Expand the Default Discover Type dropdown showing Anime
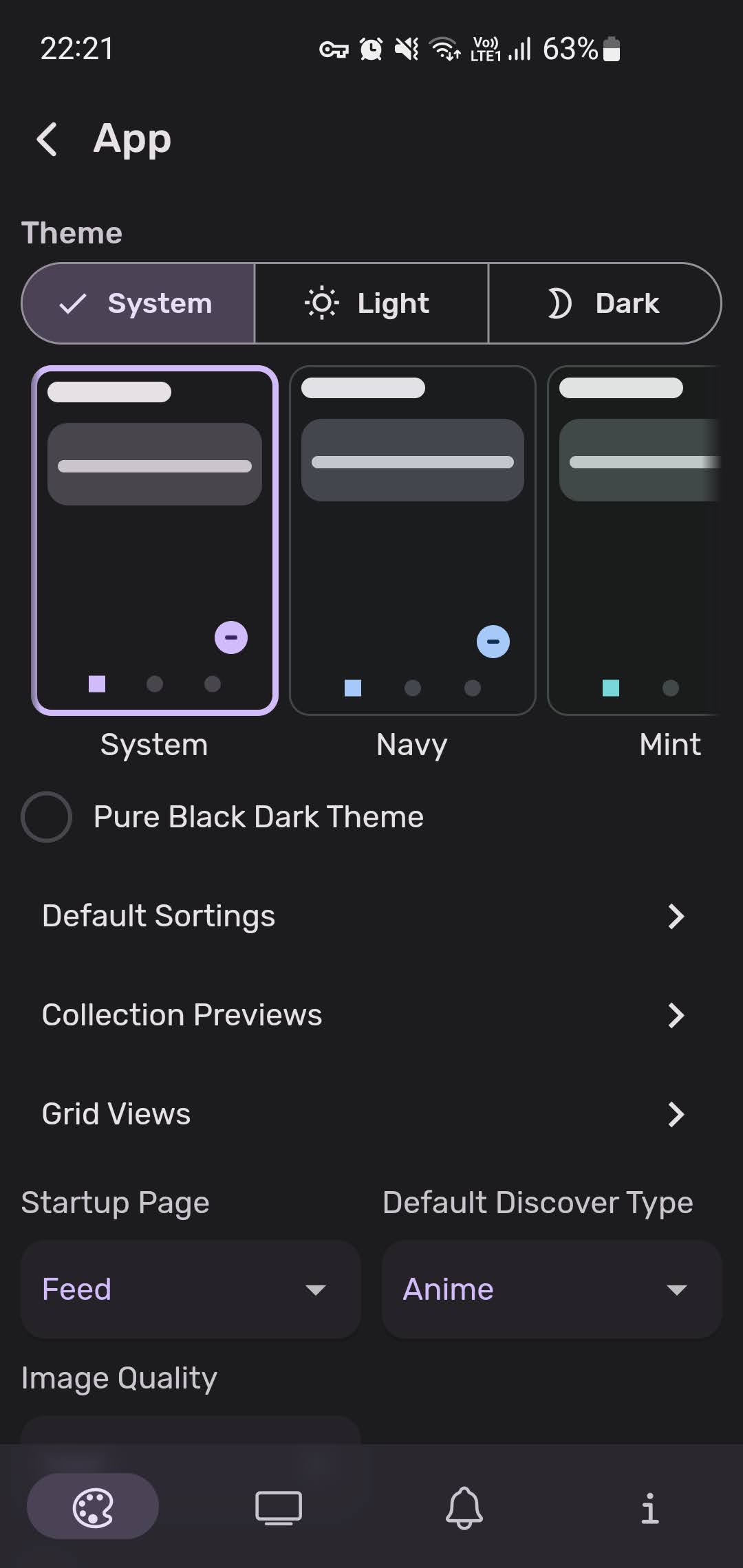Image resolution: width=743 pixels, height=1568 pixels. tap(552, 1289)
